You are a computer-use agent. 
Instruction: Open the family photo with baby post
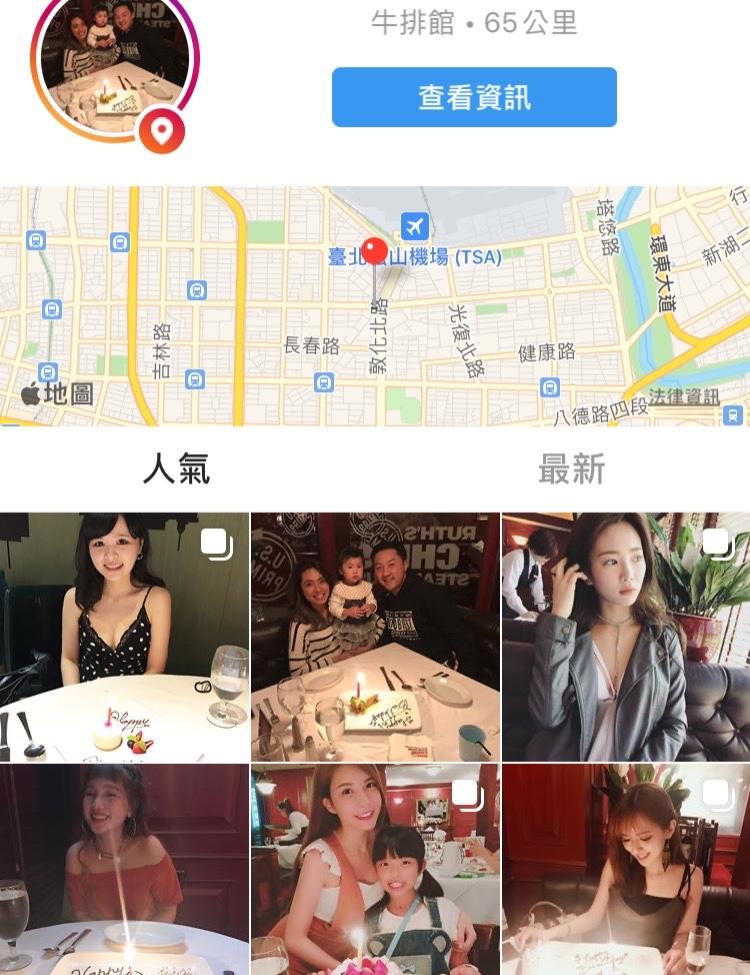tap(375, 637)
